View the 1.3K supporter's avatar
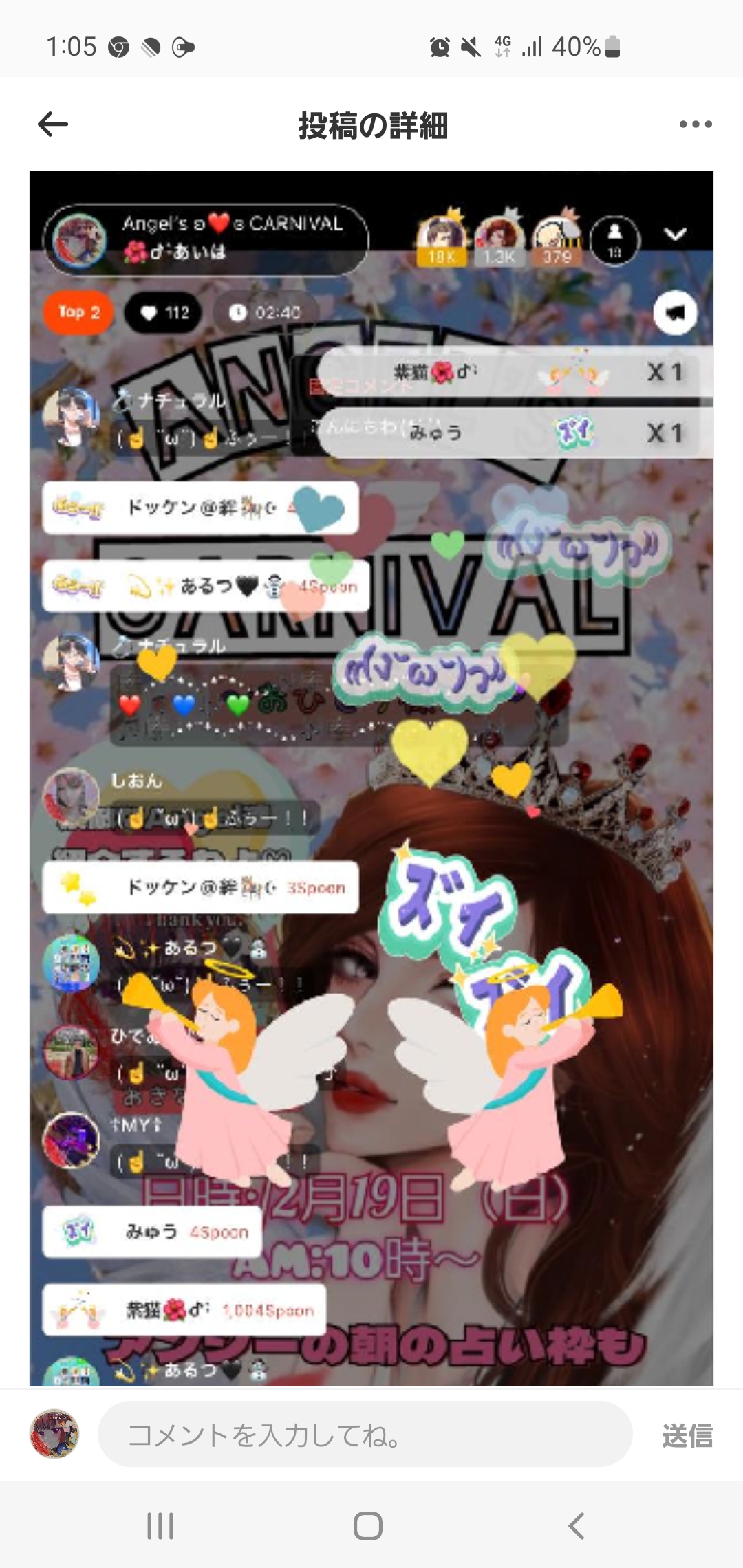 [x=499, y=234]
